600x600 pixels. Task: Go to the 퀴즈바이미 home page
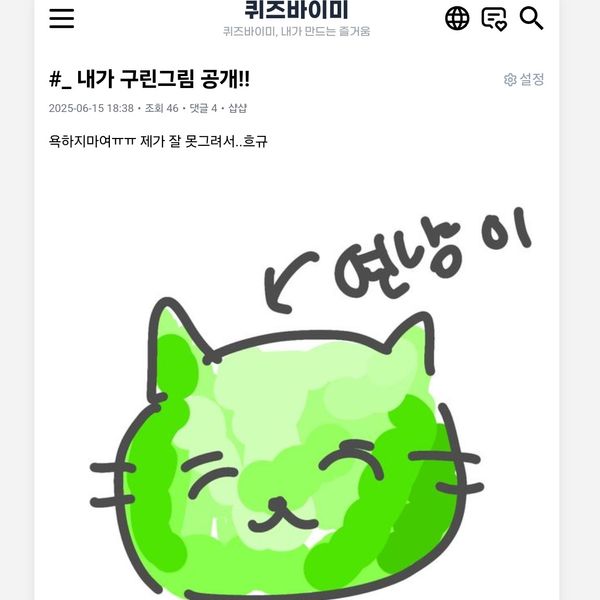[296, 12]
